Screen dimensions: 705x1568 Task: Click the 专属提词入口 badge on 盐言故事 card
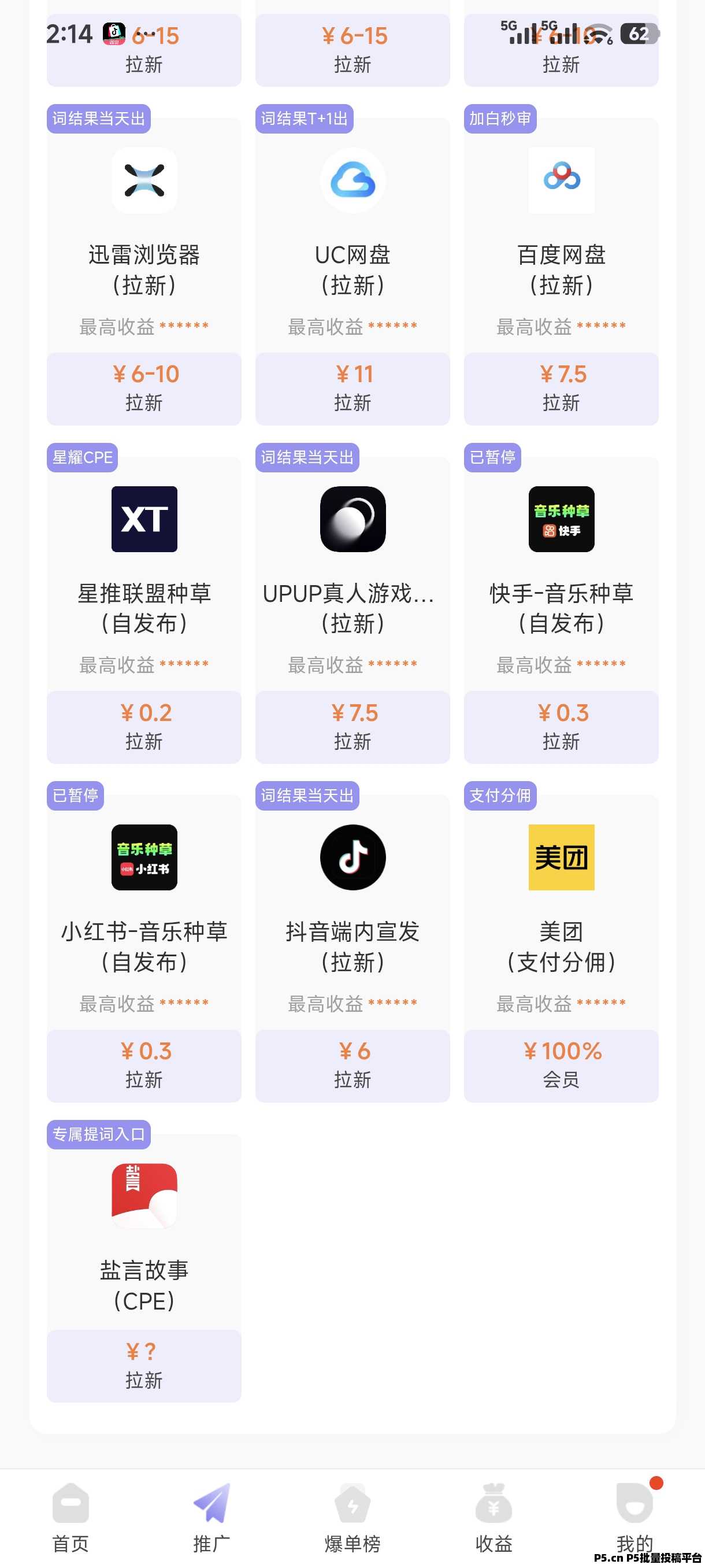pos(98,1133)
